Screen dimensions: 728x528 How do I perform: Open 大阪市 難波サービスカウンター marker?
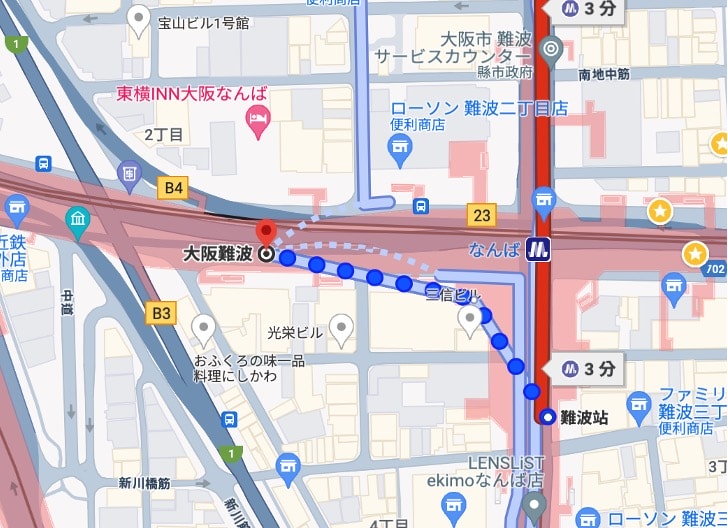click(x=550, y=48)
